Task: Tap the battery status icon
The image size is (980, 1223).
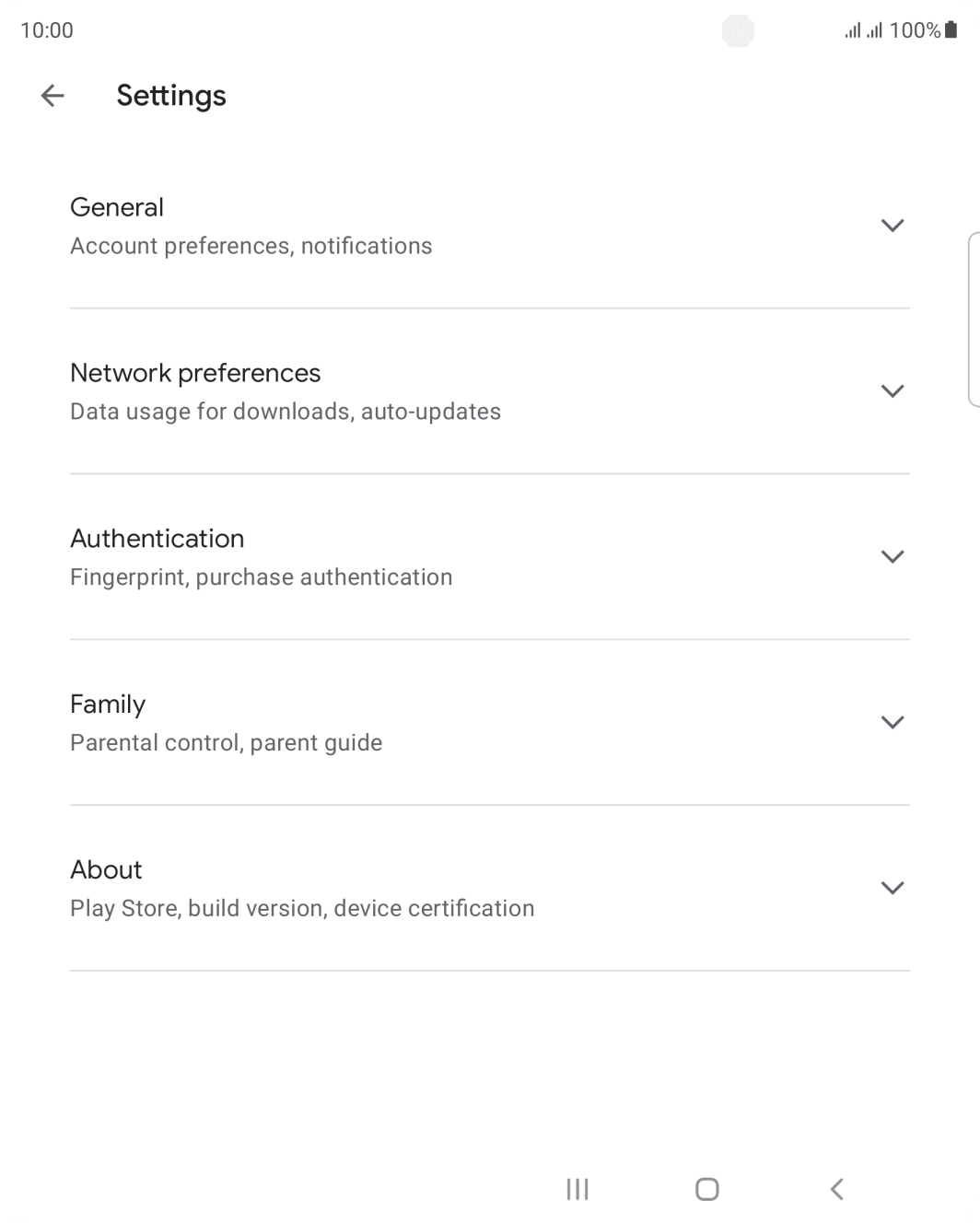Action: tap(951, 29)
